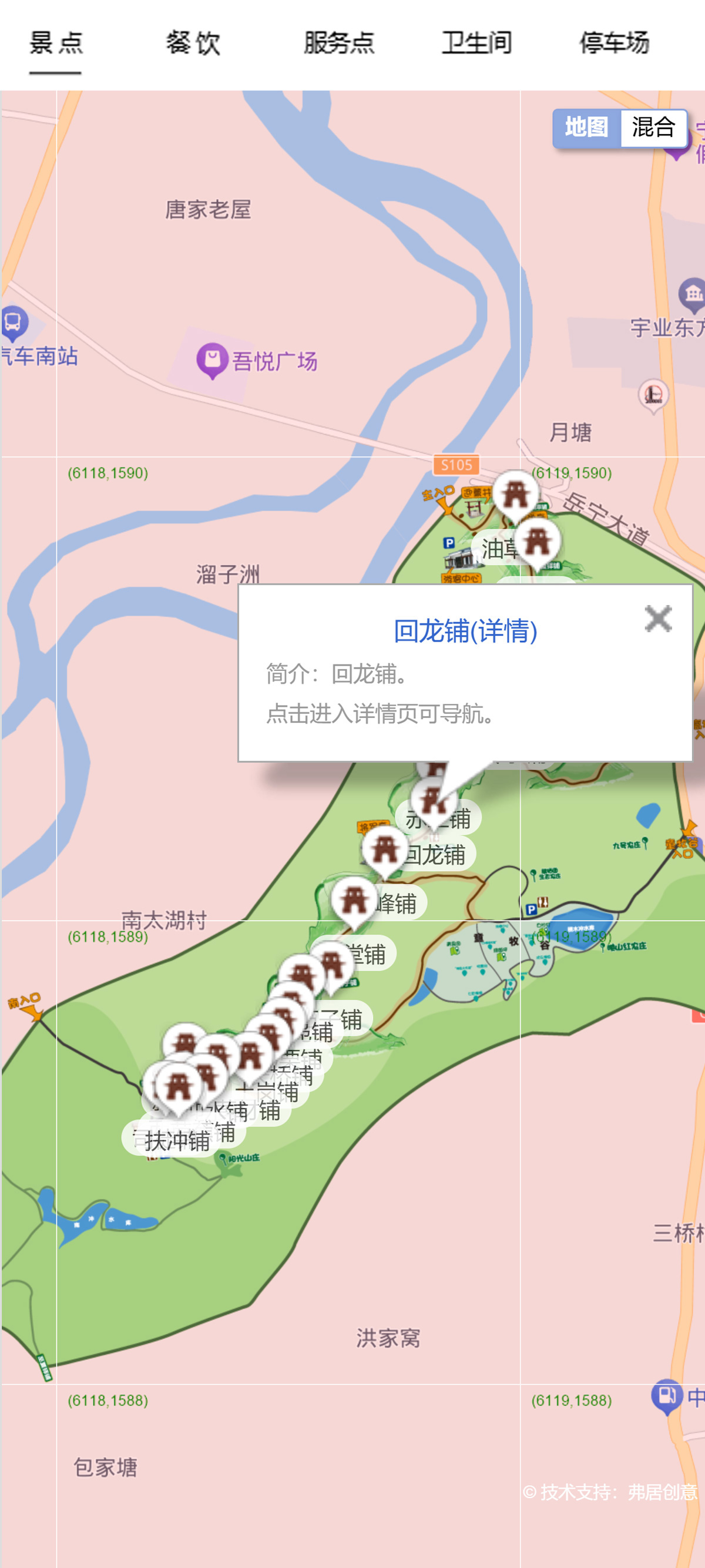Open 回龙铺(详情) details link

[x=465, y=630]
